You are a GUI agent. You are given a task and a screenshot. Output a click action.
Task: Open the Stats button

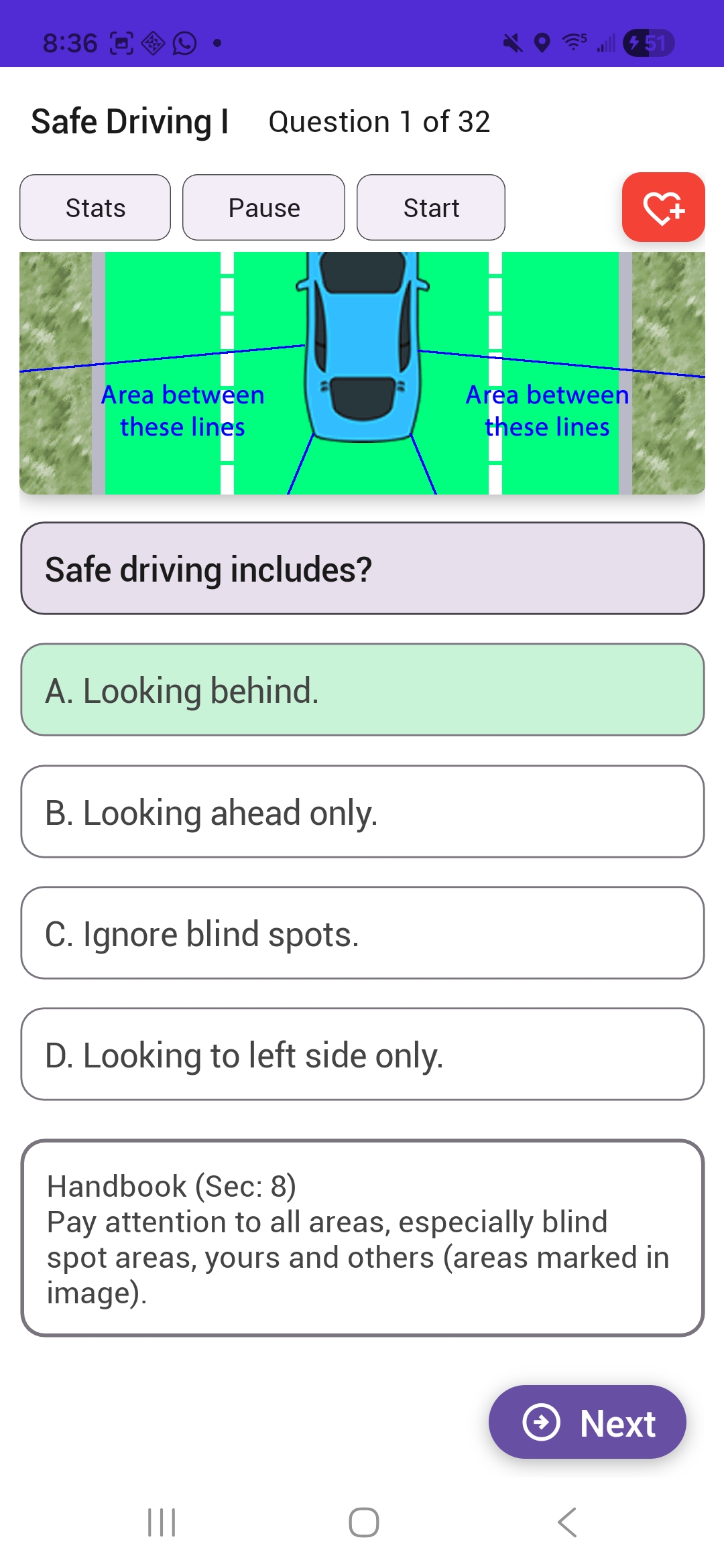click(95, 208)
